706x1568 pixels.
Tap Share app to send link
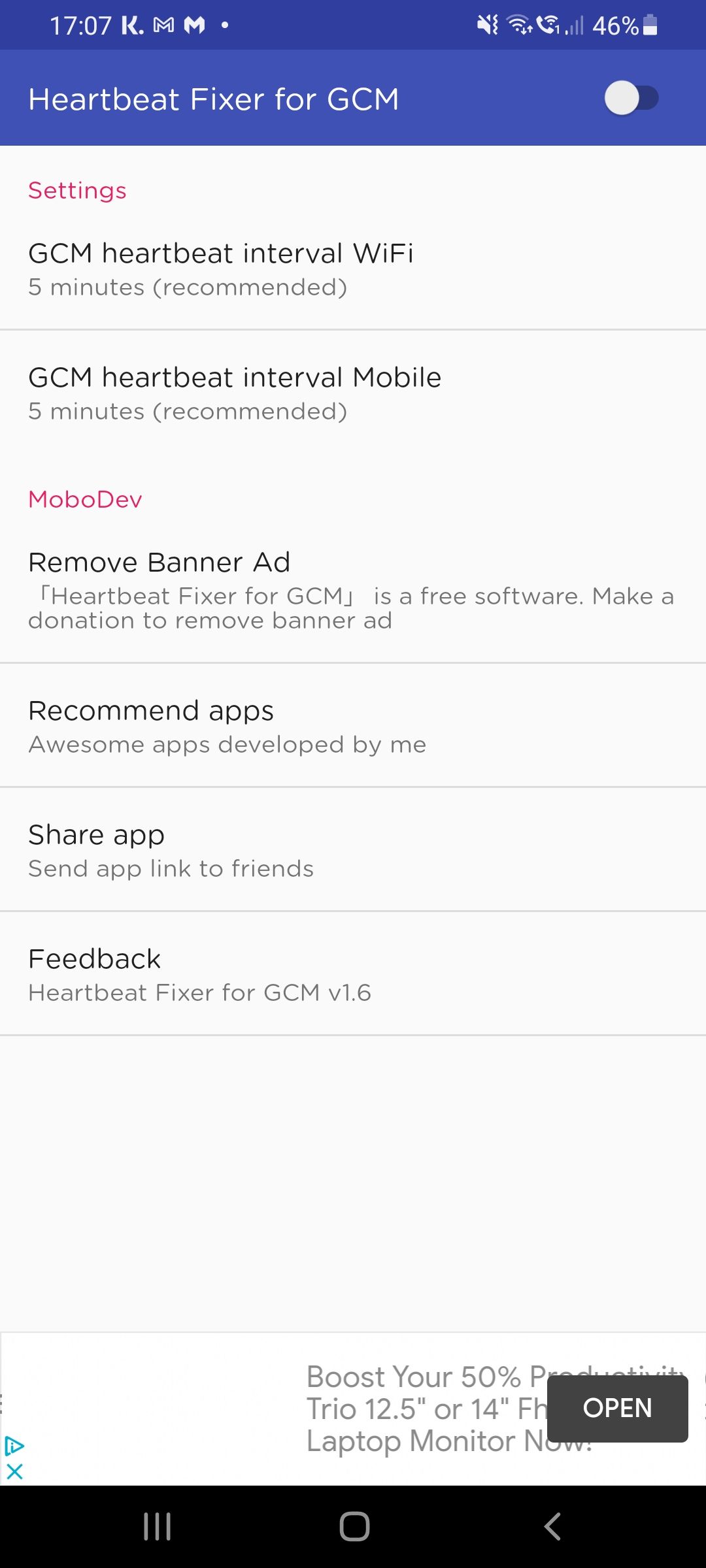click(x=353, y=850)
